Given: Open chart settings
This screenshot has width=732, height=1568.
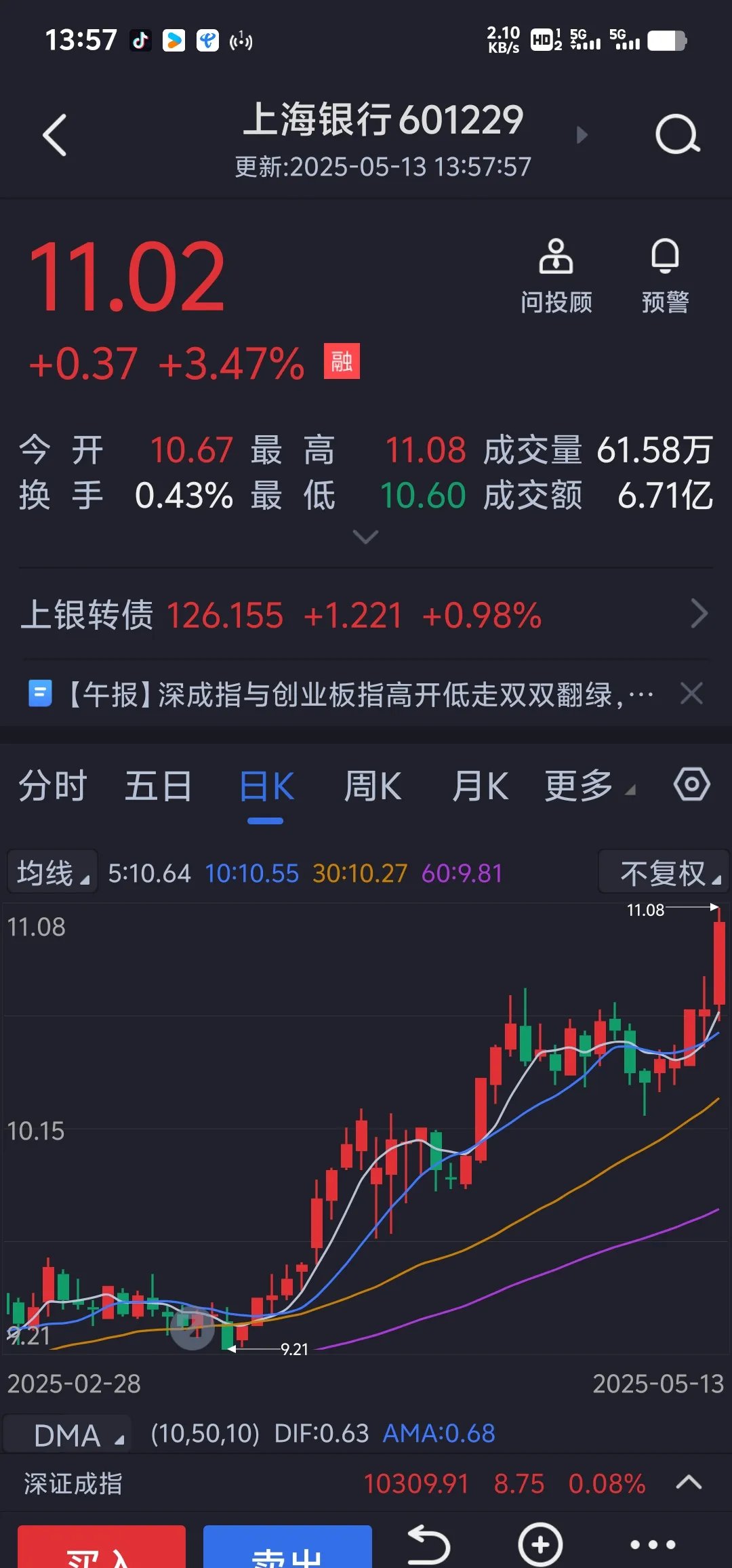Looking at the screenshot, I should [x=691, y=785].
